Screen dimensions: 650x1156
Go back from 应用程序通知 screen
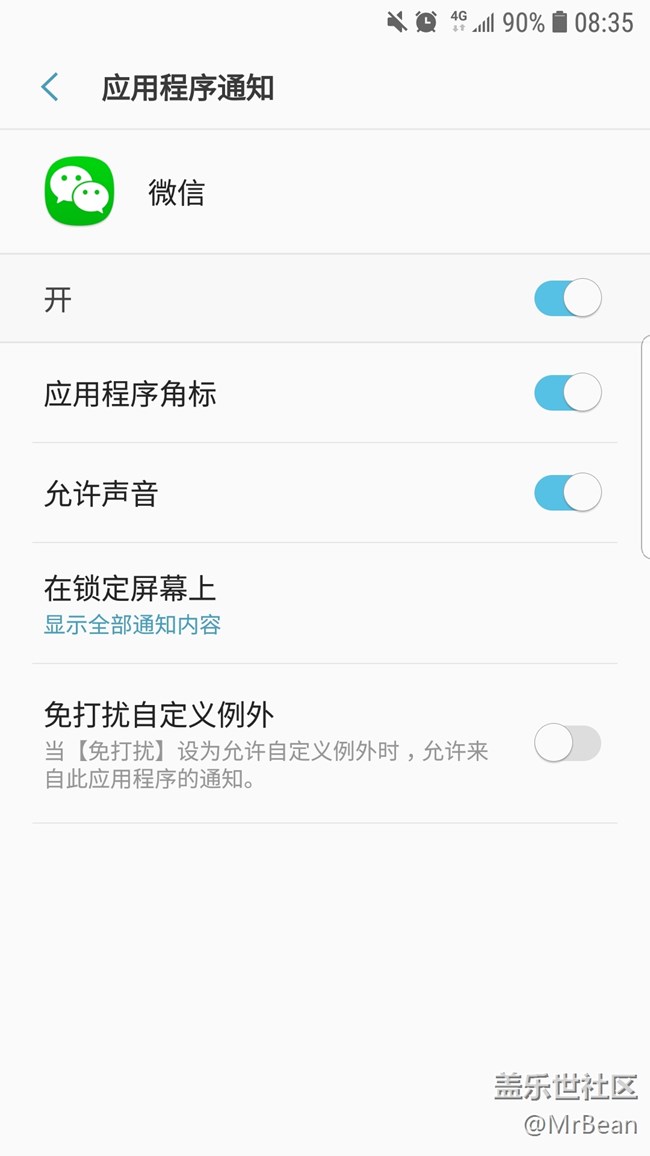click(x=50, y=87)
